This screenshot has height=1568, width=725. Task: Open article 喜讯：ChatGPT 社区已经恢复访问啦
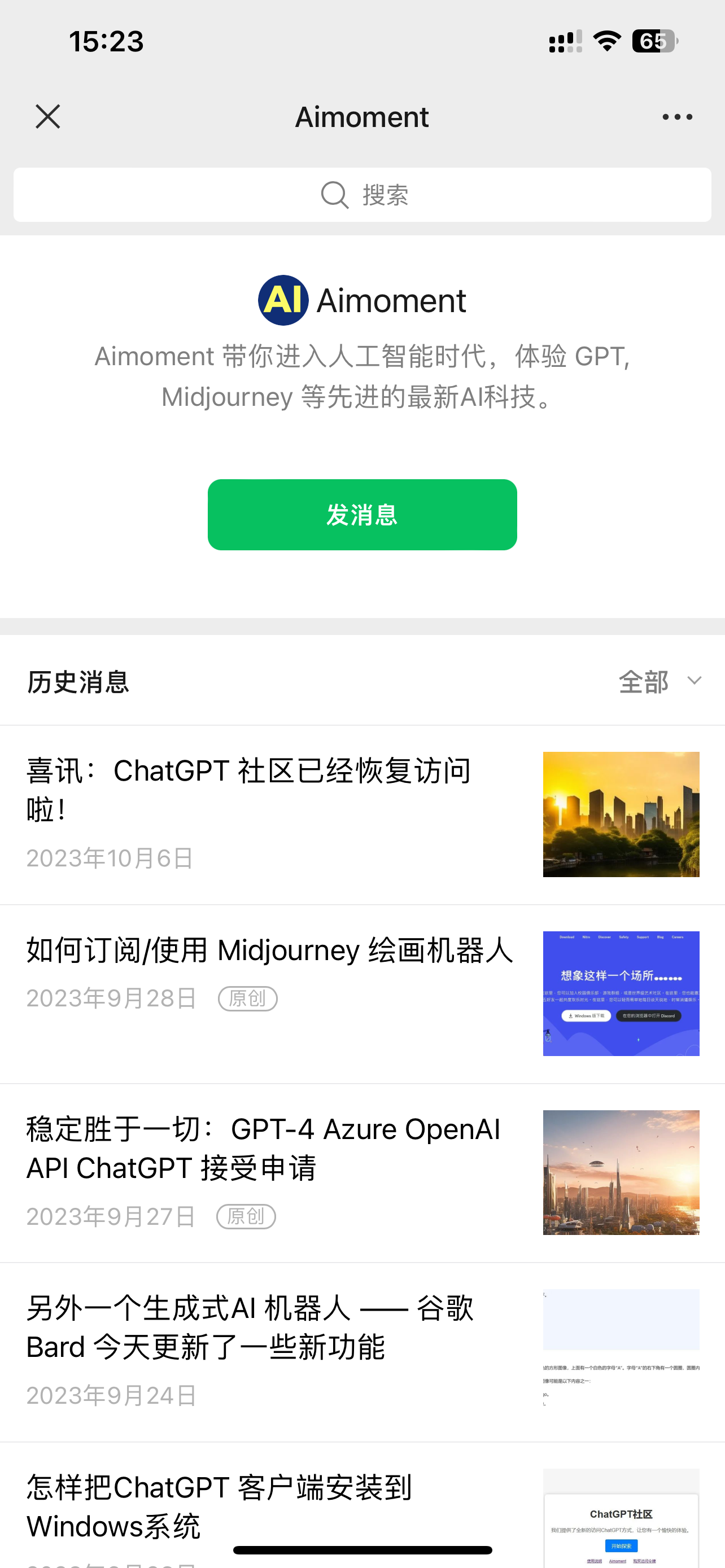250,790
